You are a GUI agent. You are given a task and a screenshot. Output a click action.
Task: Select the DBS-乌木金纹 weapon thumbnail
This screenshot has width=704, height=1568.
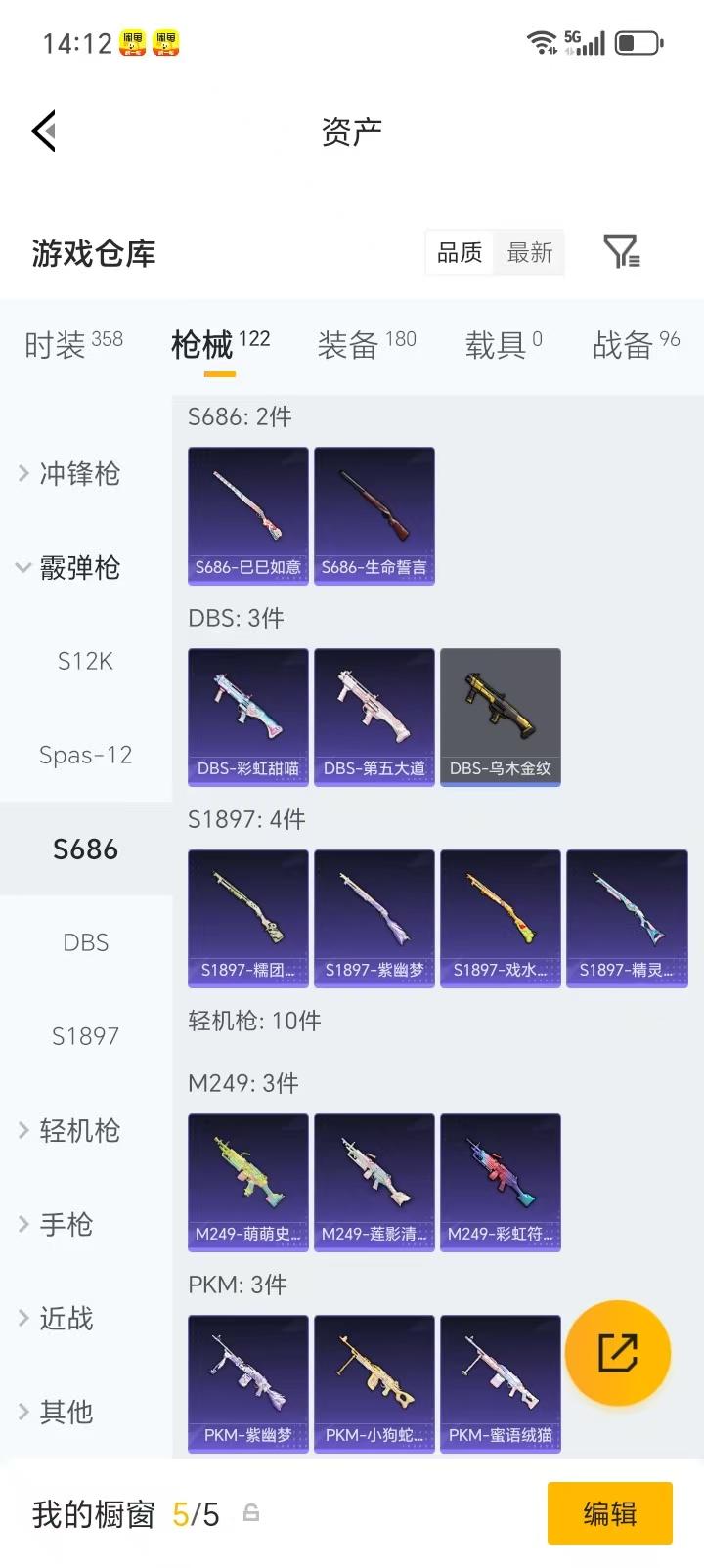500,717
